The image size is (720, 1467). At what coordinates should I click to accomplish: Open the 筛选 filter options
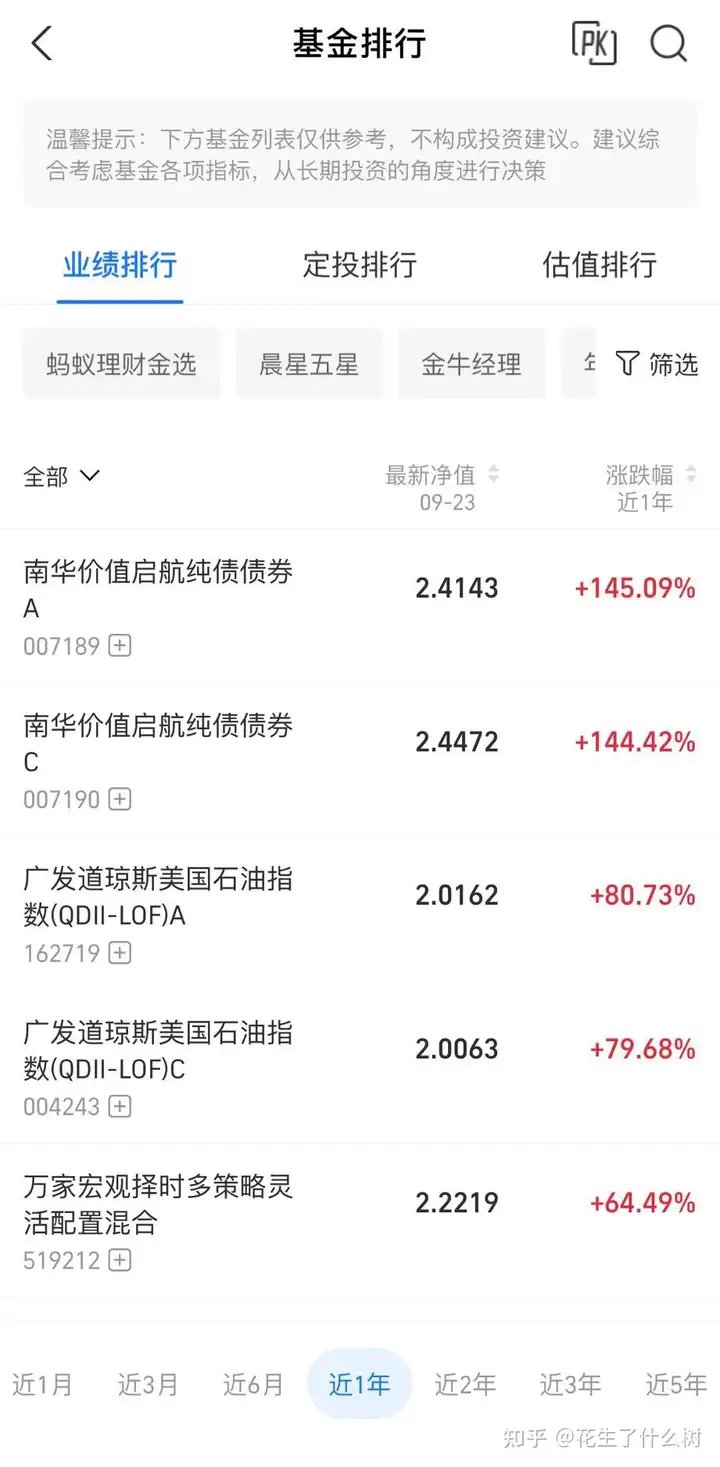point(656,364)
